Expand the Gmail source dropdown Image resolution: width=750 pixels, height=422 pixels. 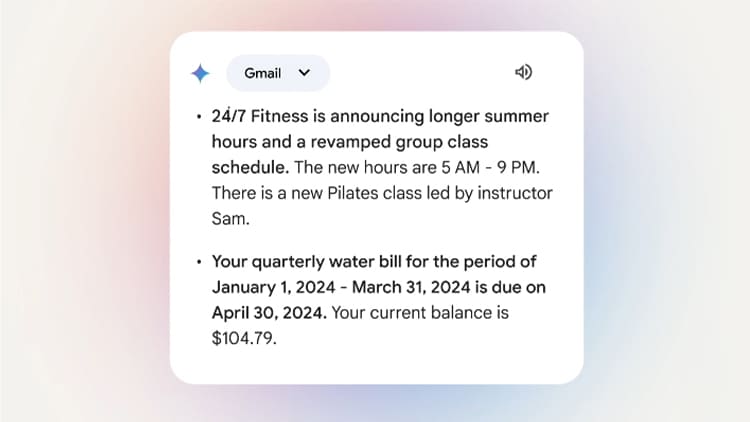(x=278, y=73)
